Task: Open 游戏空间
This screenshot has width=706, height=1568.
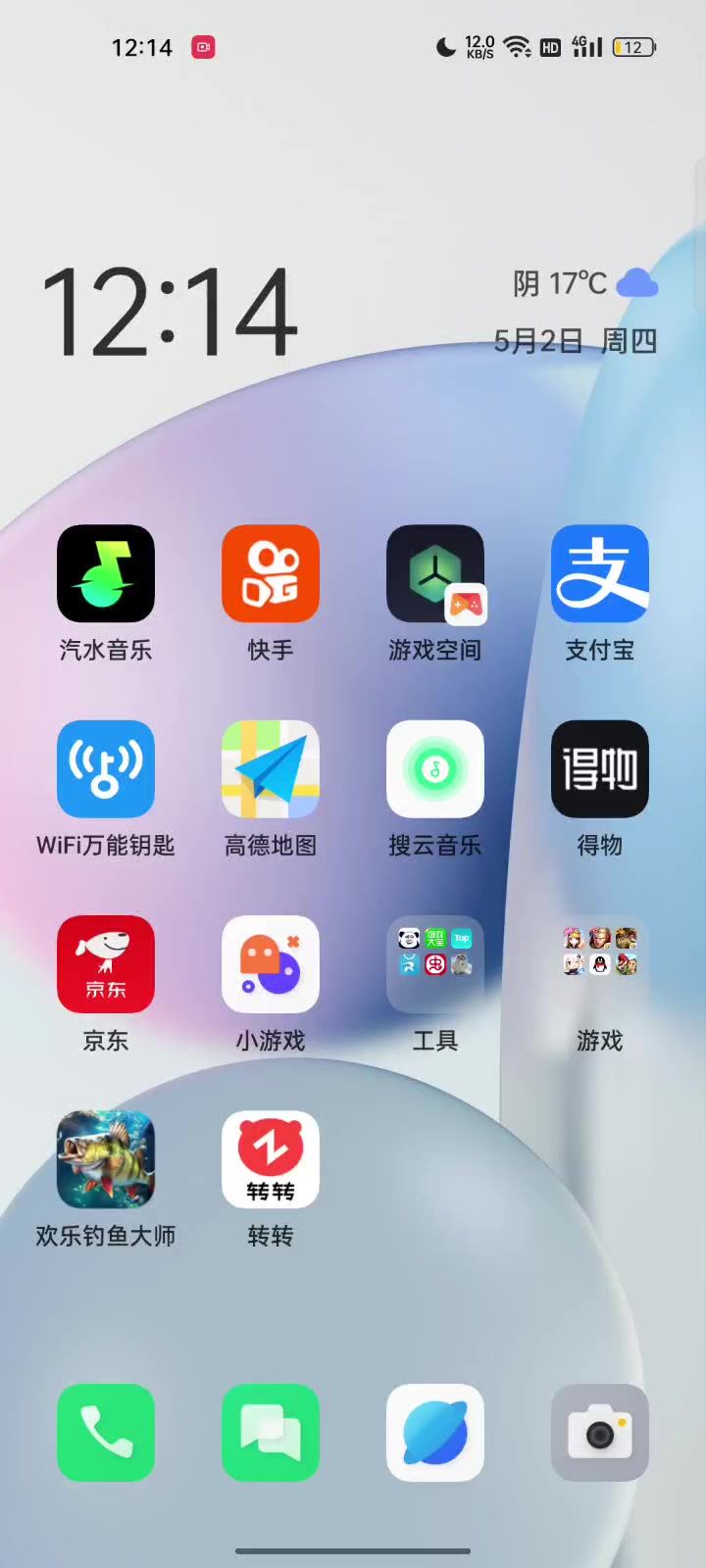Action: click(435, 573)
